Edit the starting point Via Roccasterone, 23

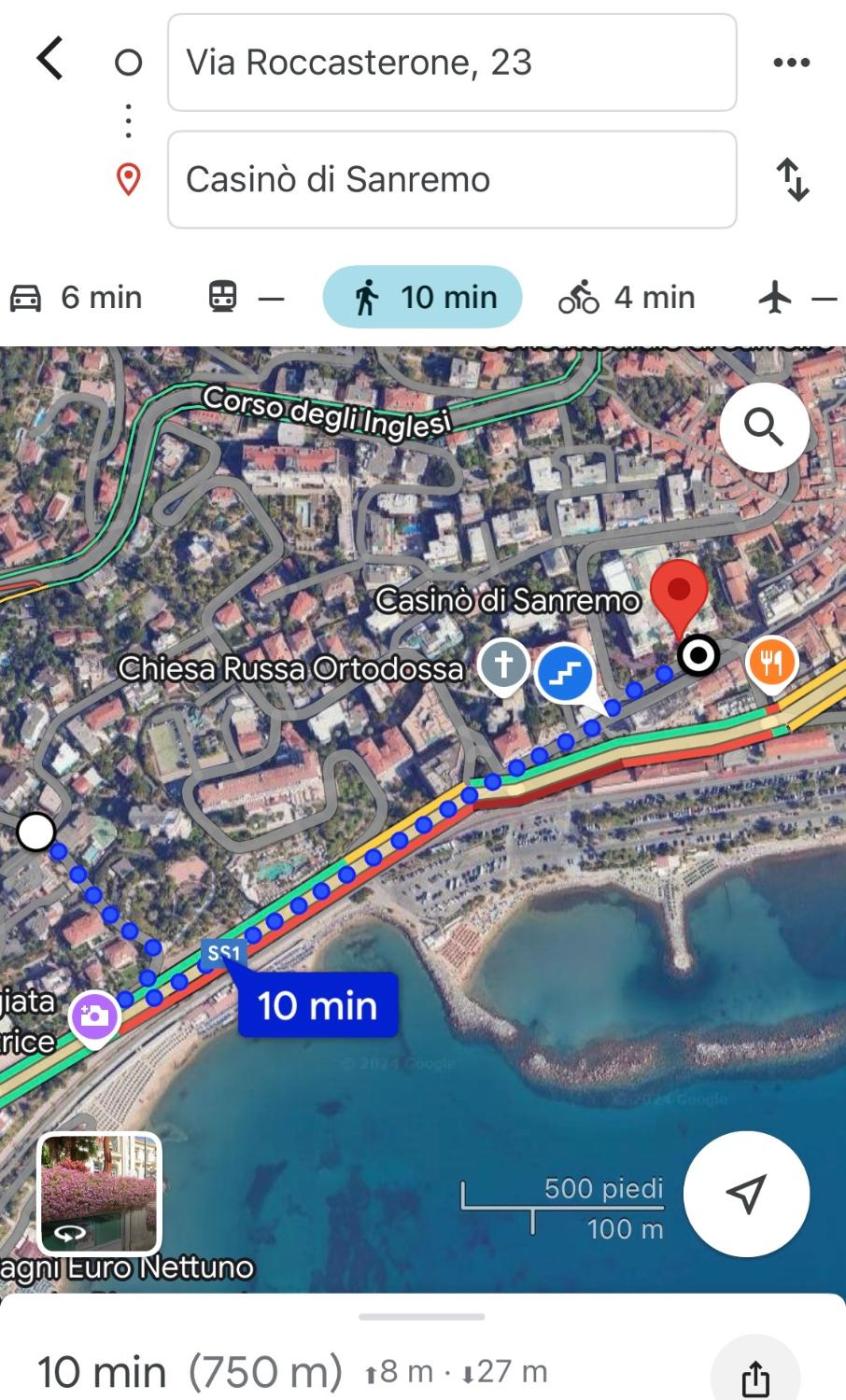(x=451, y=62)
